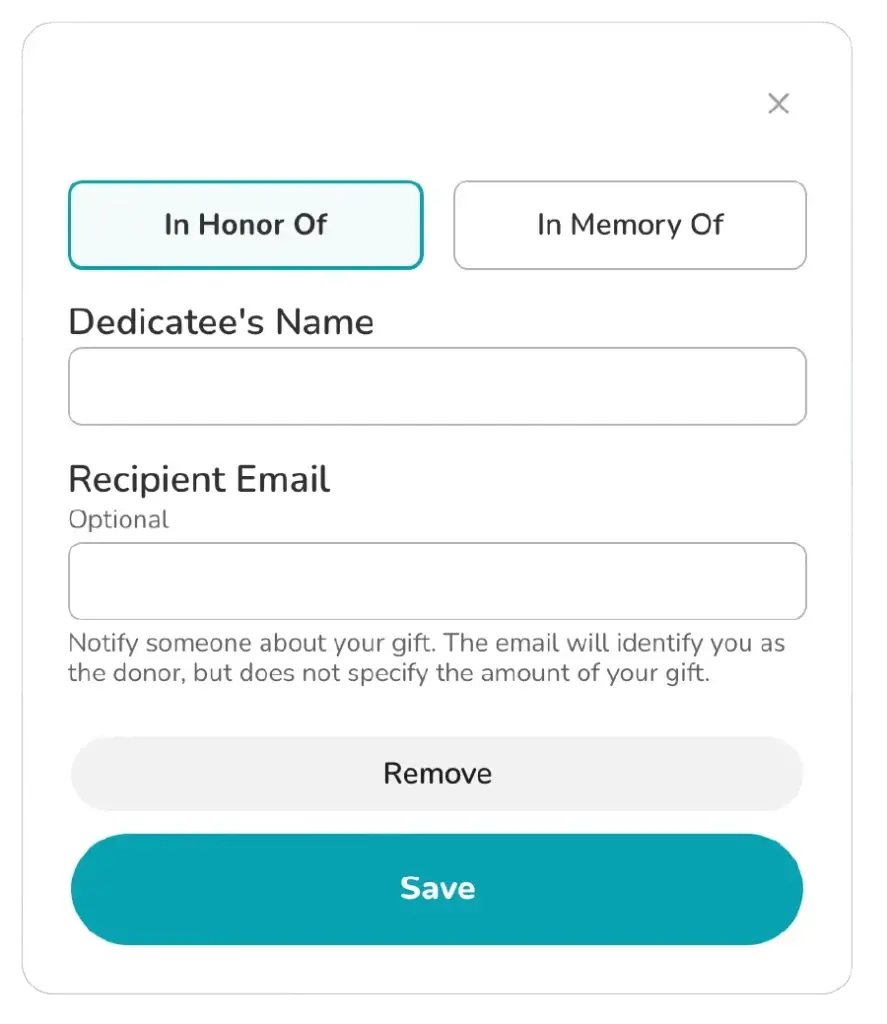887x1024 pixels.
Task: Save the dedication details
Action: click(437, 889)
